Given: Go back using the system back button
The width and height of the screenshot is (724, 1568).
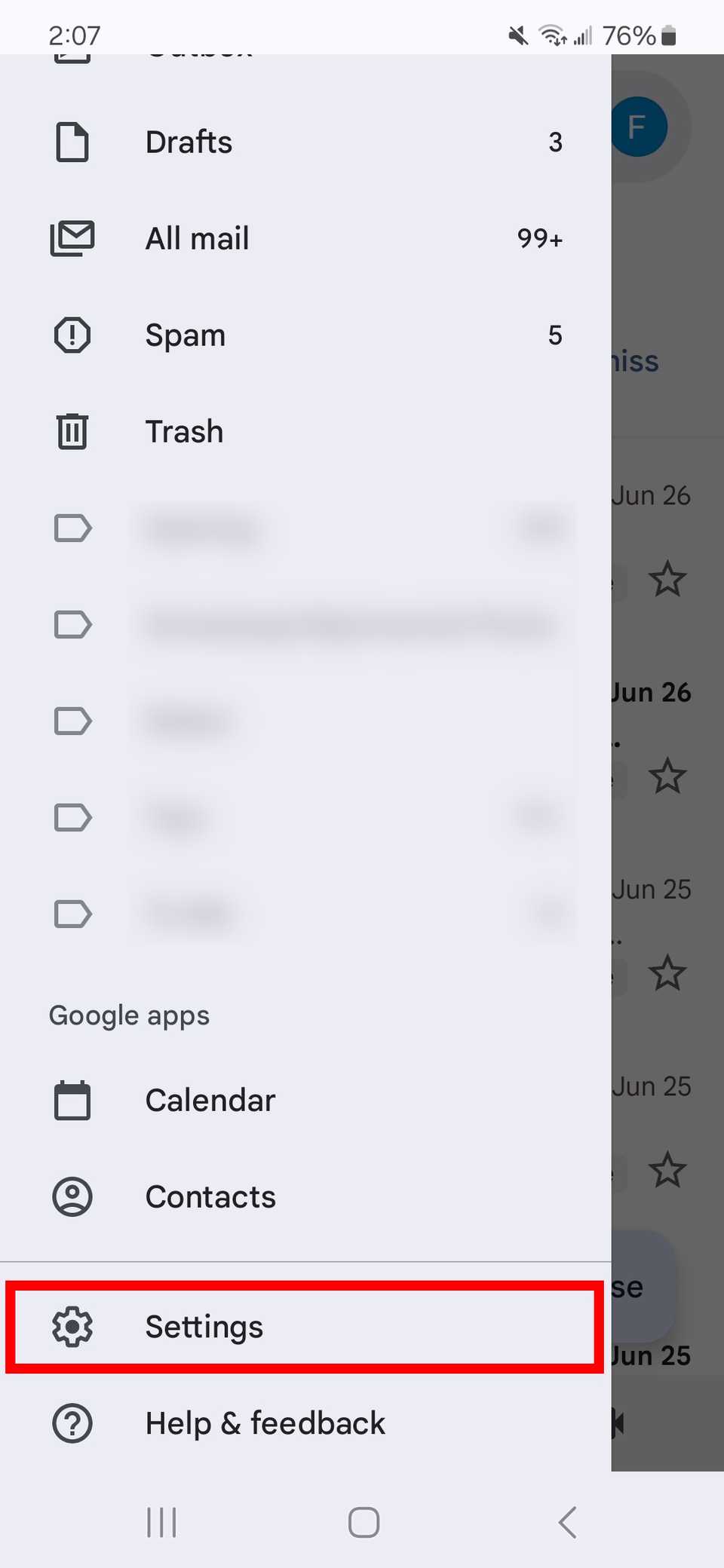Looking at the screenshot, I should click(568, 1523).
